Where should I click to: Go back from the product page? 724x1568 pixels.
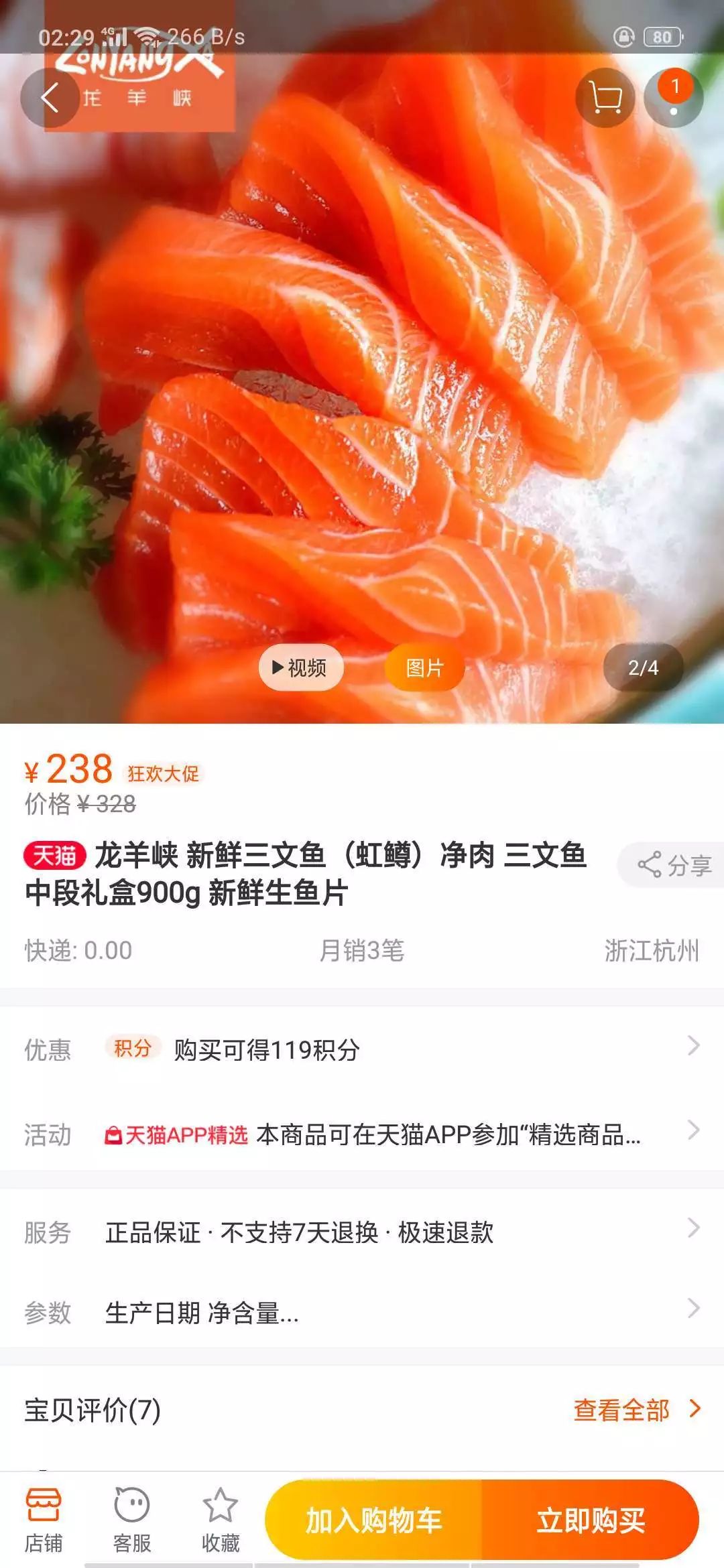50,98
